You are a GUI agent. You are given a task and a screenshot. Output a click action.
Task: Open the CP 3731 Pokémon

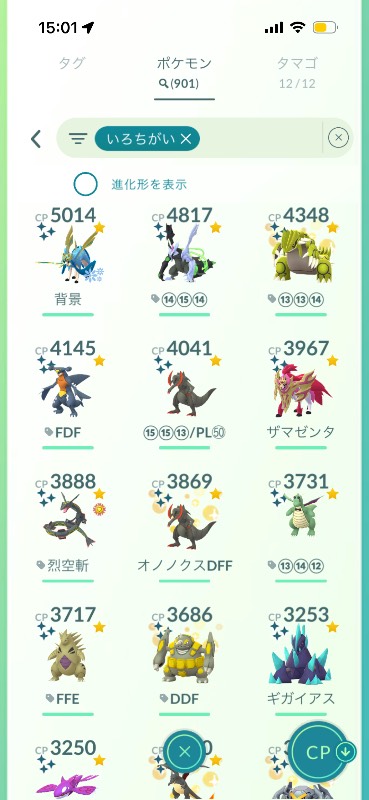coord(301,527)
